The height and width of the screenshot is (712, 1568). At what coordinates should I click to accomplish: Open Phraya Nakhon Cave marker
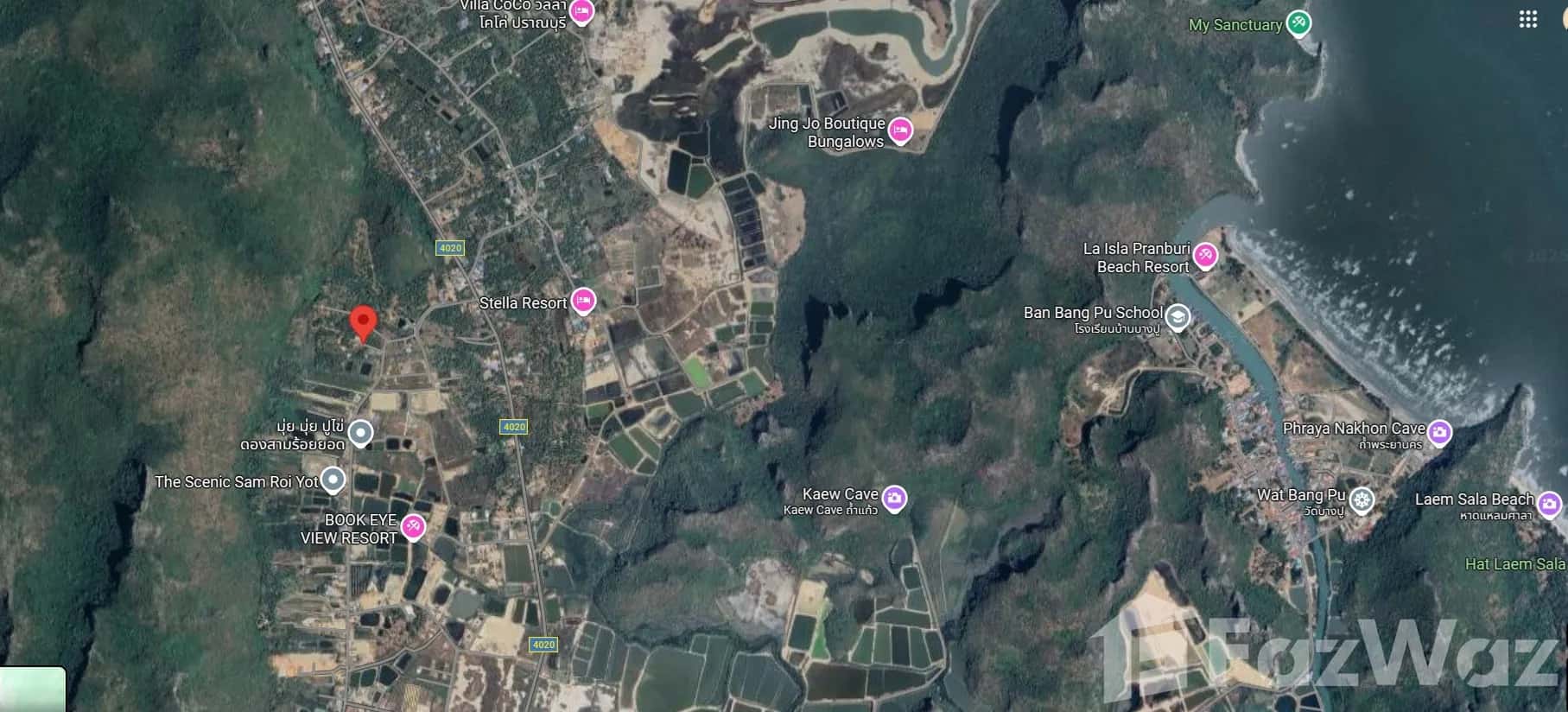pos(1438,431)
